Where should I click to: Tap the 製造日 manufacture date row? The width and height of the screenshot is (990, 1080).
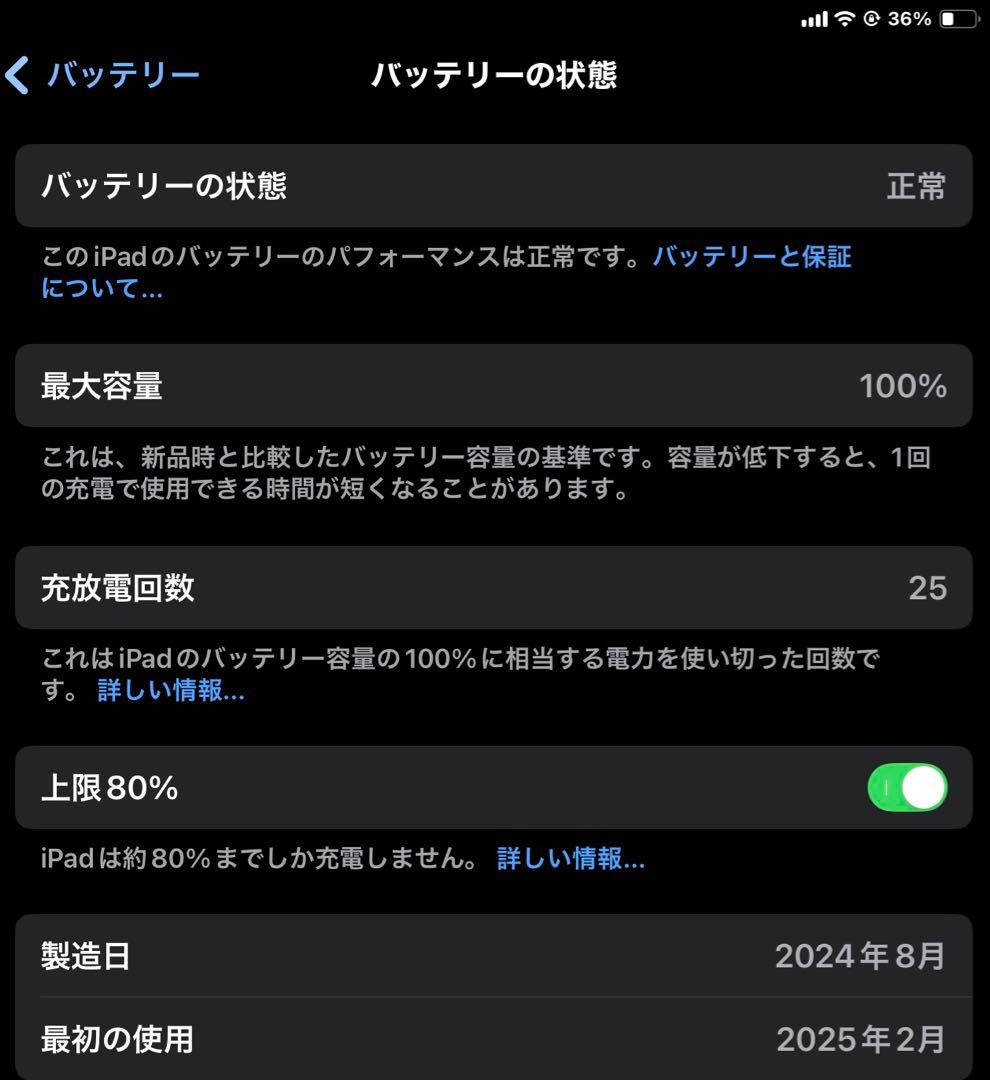click(x=495, y=955)
